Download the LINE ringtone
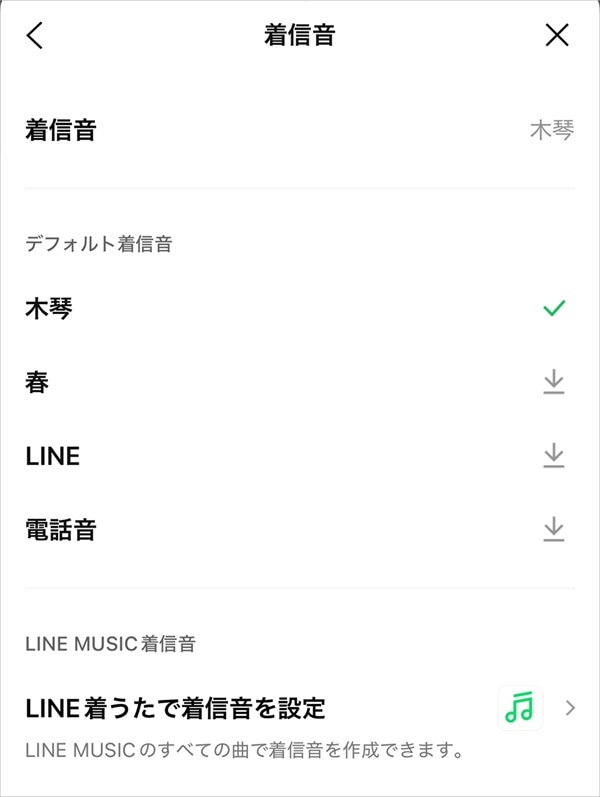 [554, 456]
